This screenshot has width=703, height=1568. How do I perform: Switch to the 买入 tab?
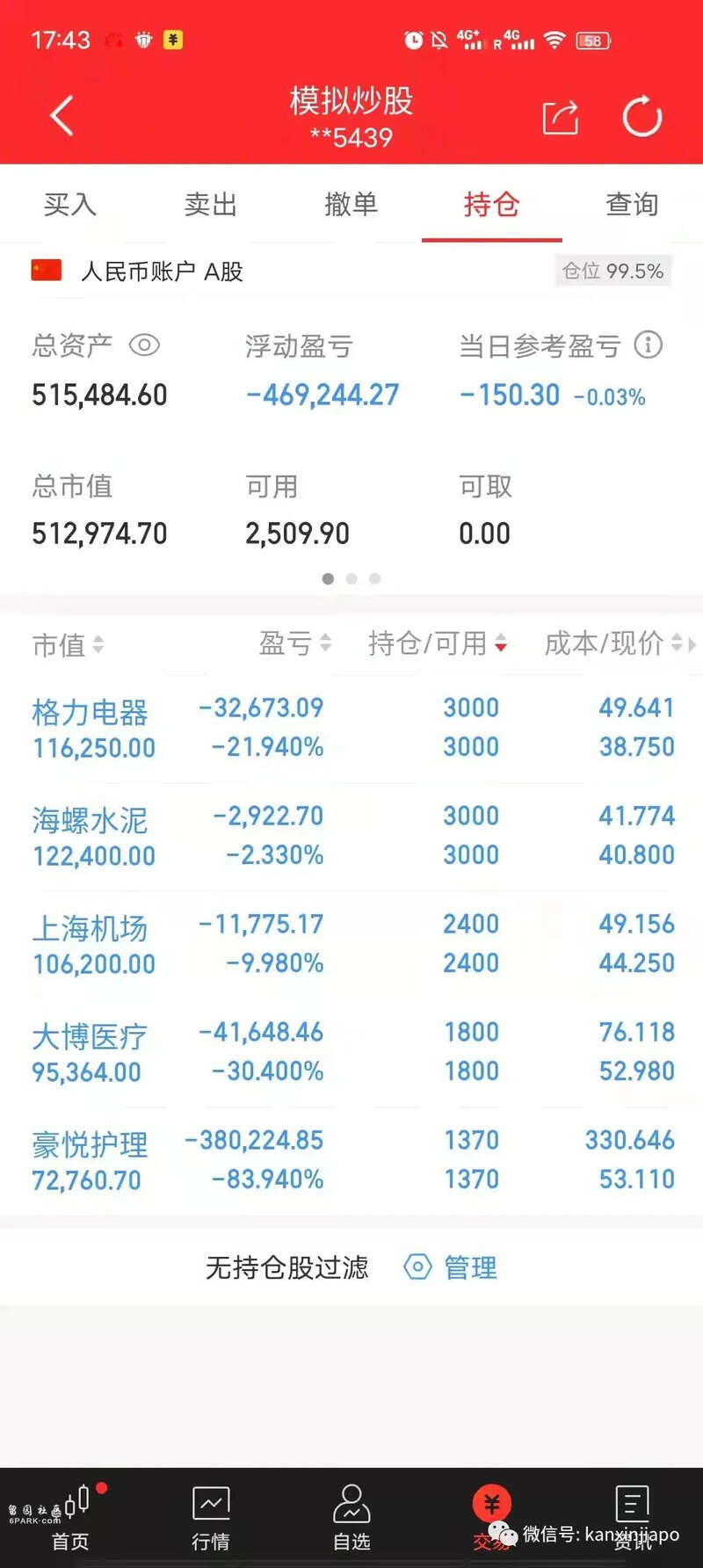70,204
